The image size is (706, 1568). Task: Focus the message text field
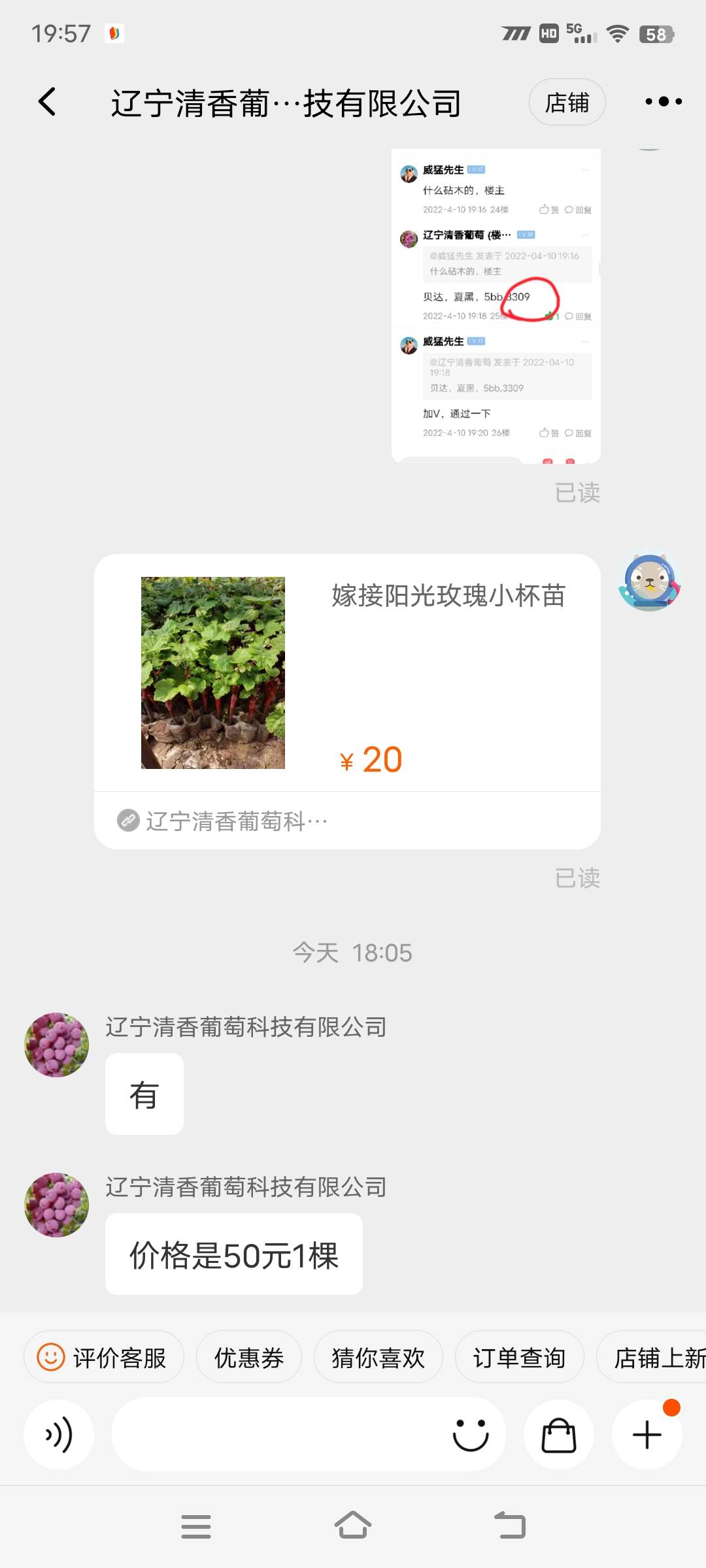(x=281, y=1435)
